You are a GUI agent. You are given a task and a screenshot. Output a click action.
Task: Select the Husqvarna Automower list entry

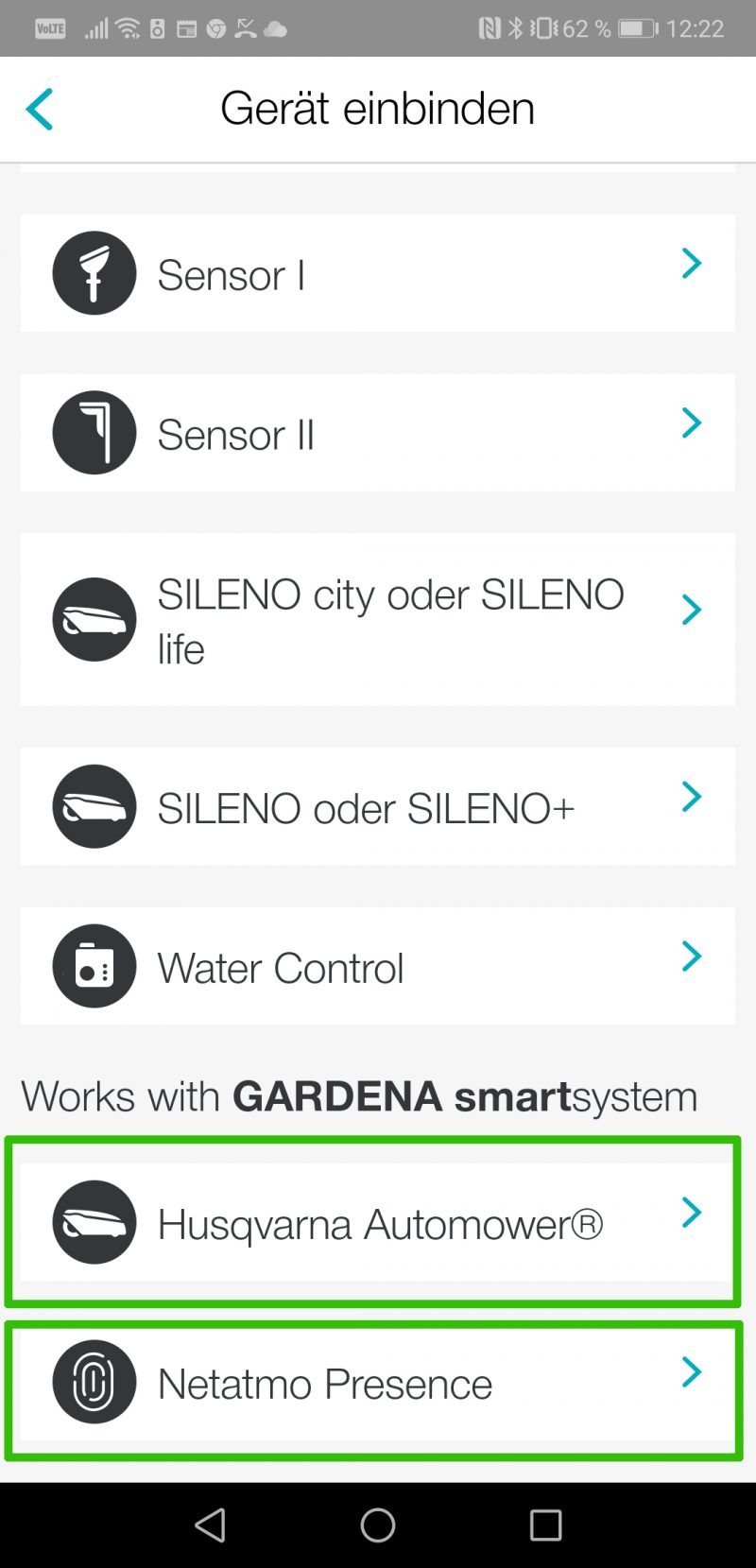click(378, 1221)
